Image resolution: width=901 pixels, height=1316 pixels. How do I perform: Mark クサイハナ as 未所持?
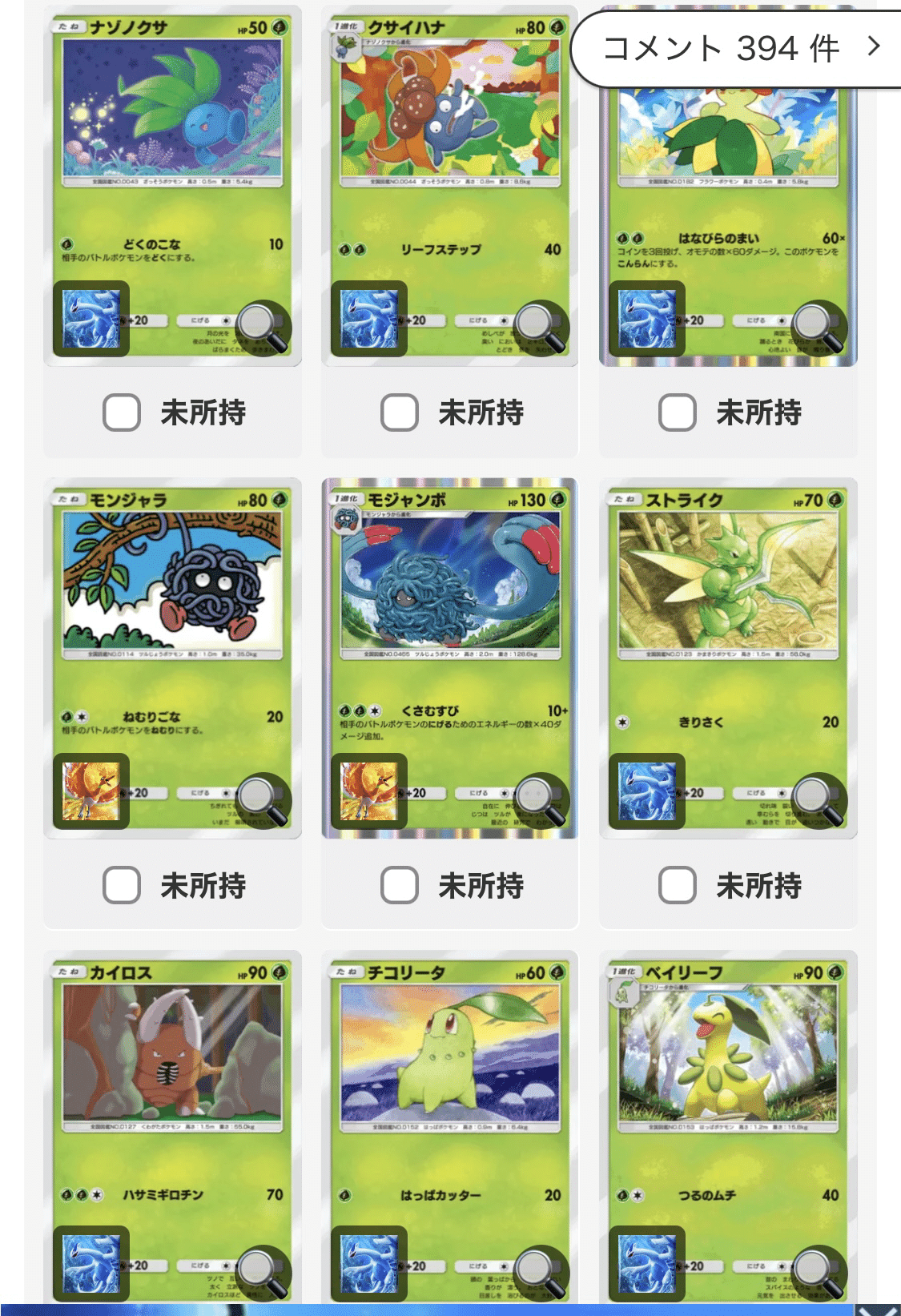click(x=399, y=413)
